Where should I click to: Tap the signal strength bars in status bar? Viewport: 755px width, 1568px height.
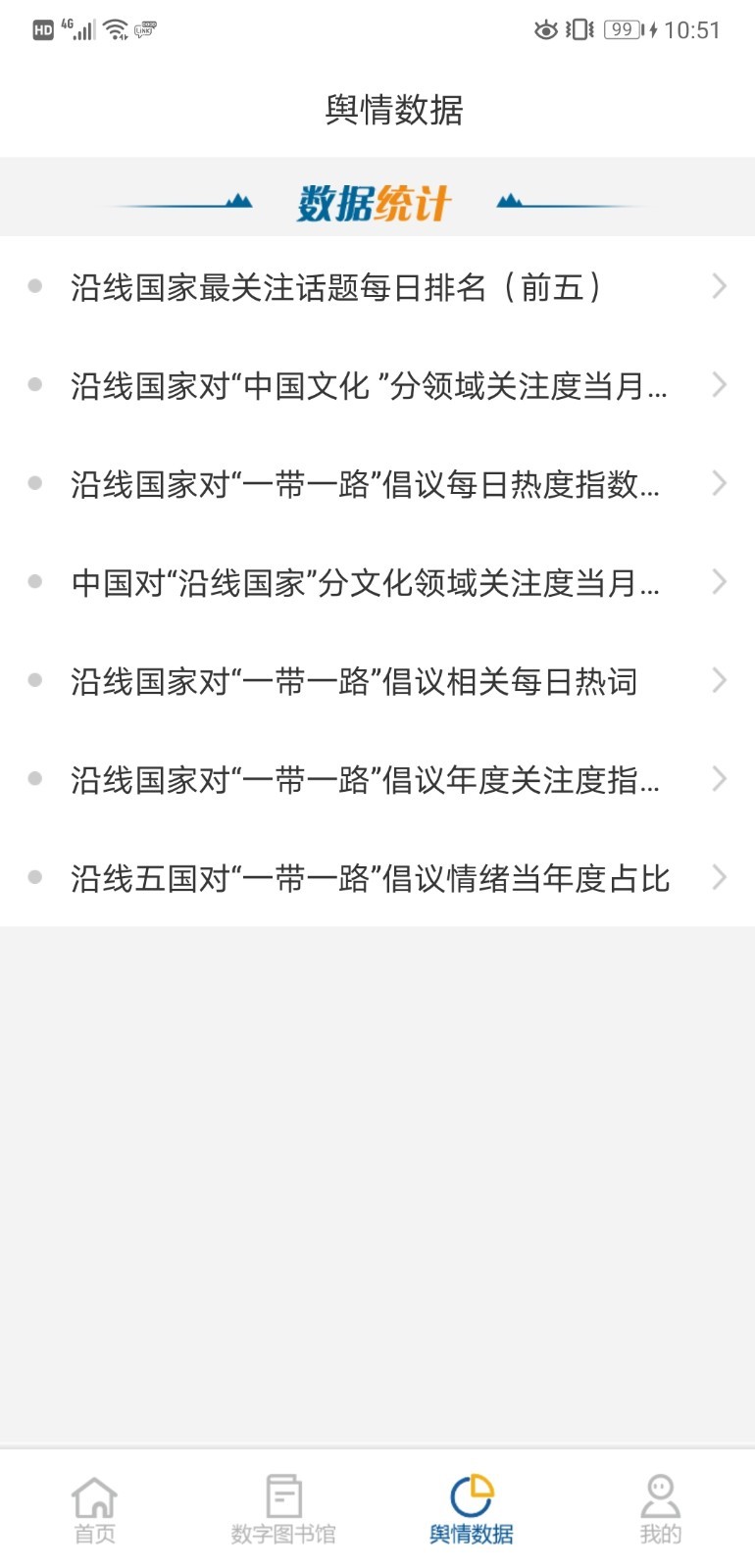[x=82, y=29]
